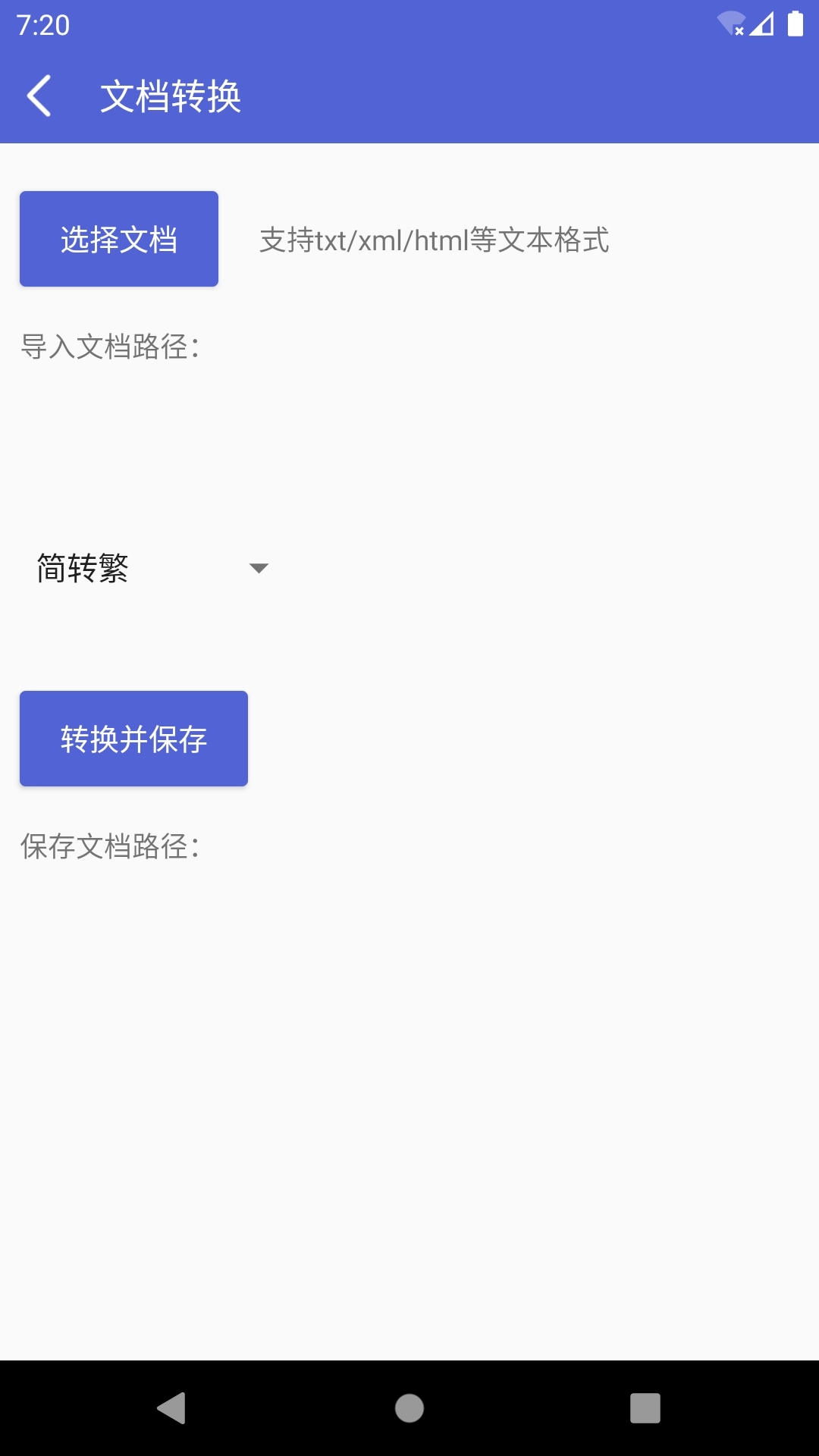Image resolution: width=819 pixels, height=1456 pixels.
Task: Click the 保存文档路径 label
Action: pos(109,848)
